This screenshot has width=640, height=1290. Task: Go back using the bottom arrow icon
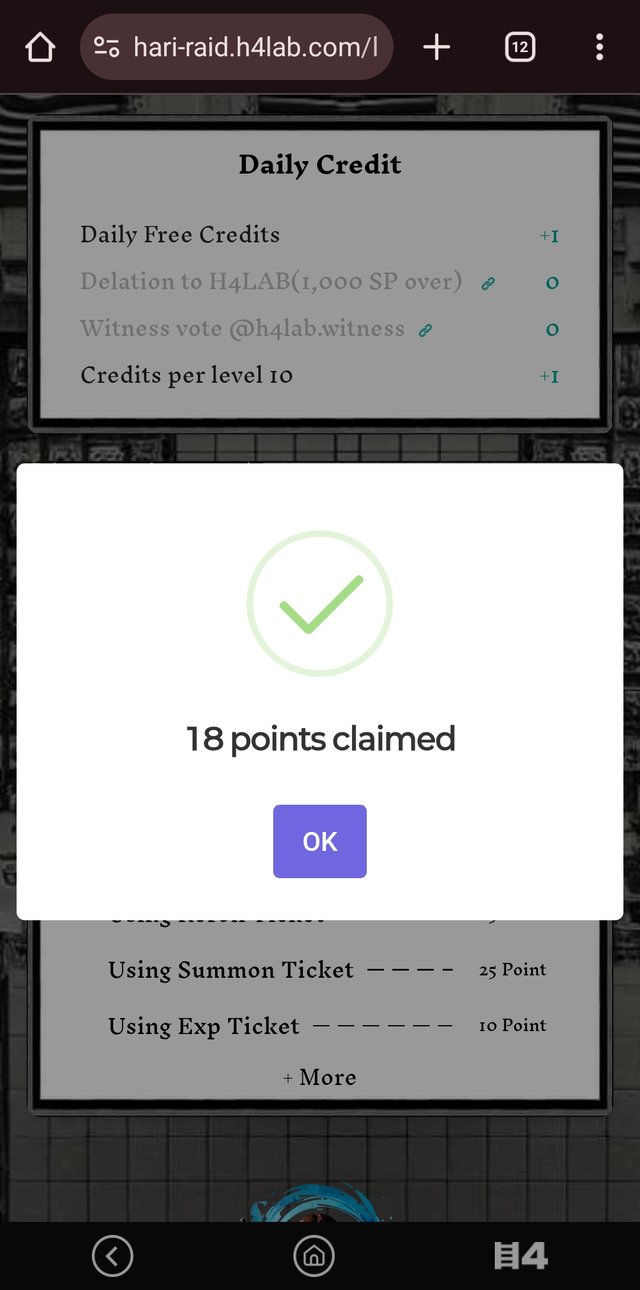tap(112, 1256)
